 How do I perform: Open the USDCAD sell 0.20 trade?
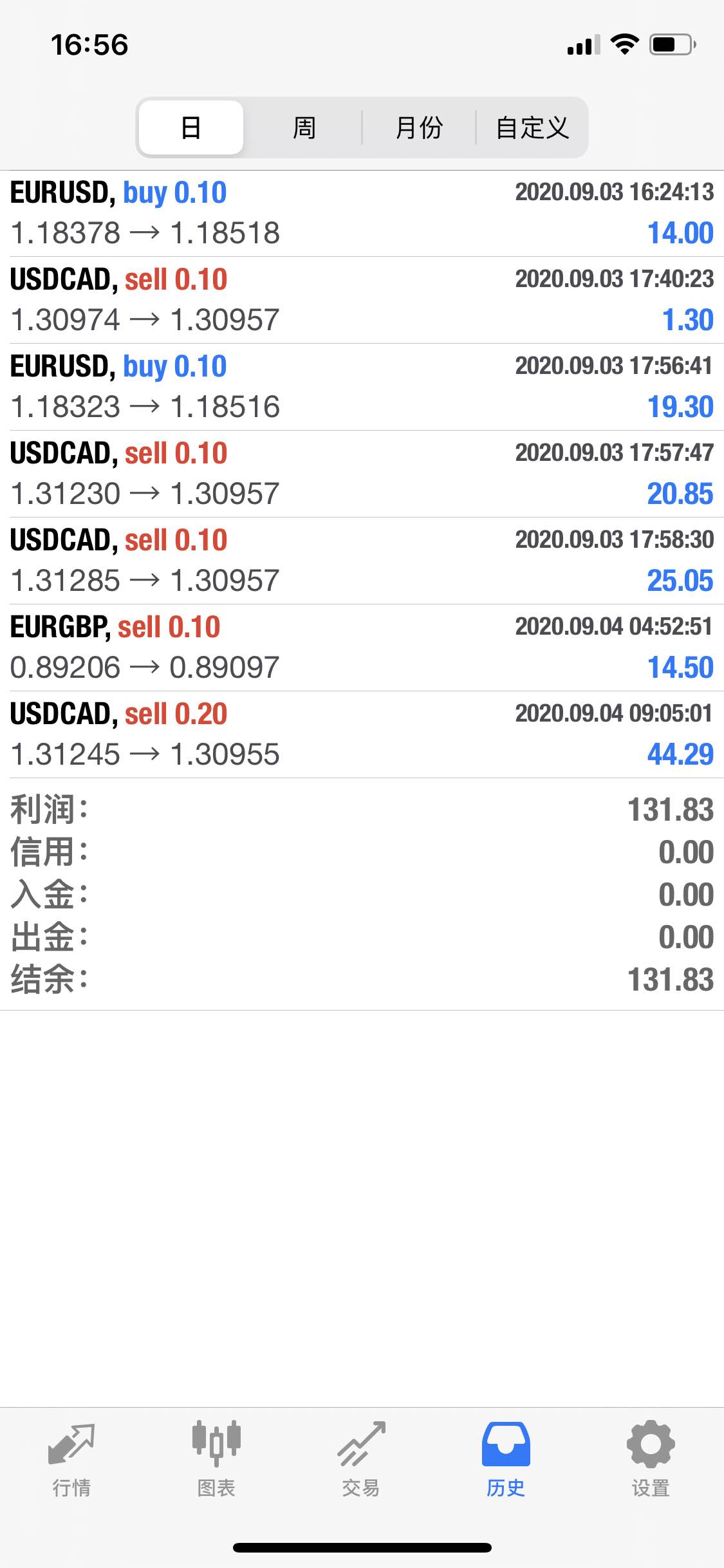(x=362, y=734)
